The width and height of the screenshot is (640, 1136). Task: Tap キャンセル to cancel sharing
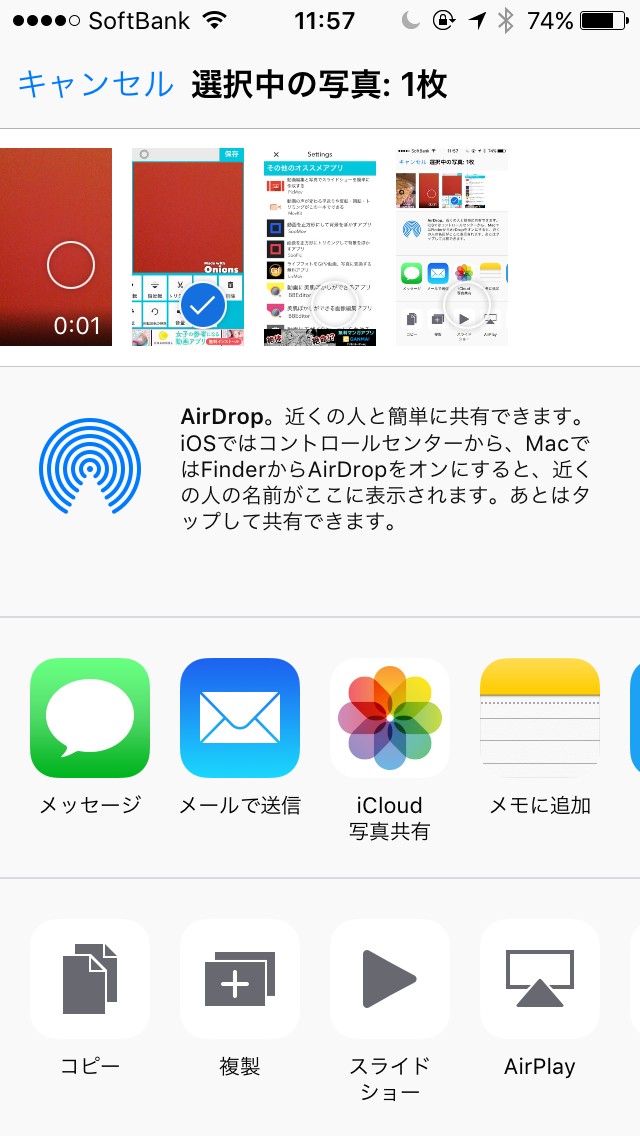[96, 85]
